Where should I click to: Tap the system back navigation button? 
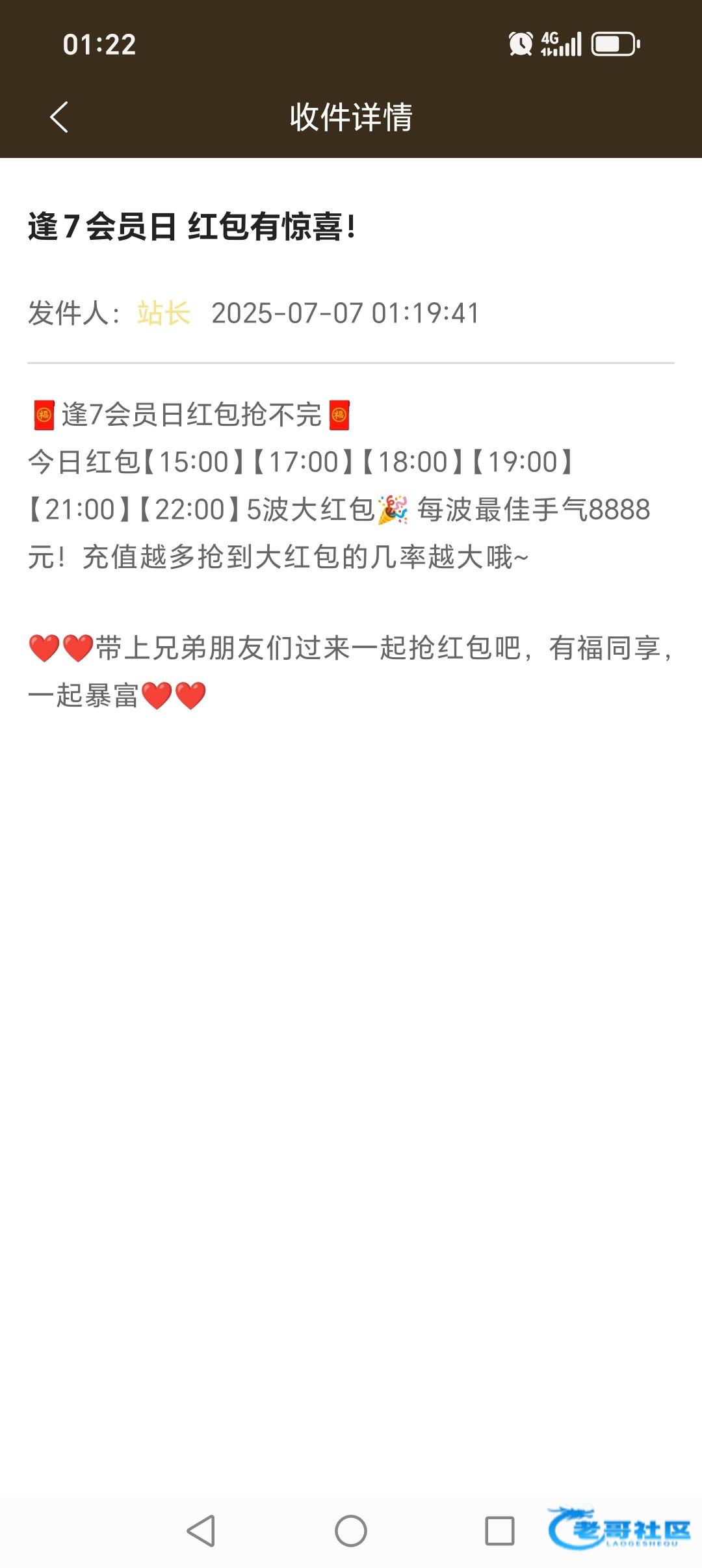pos(201,1530)
